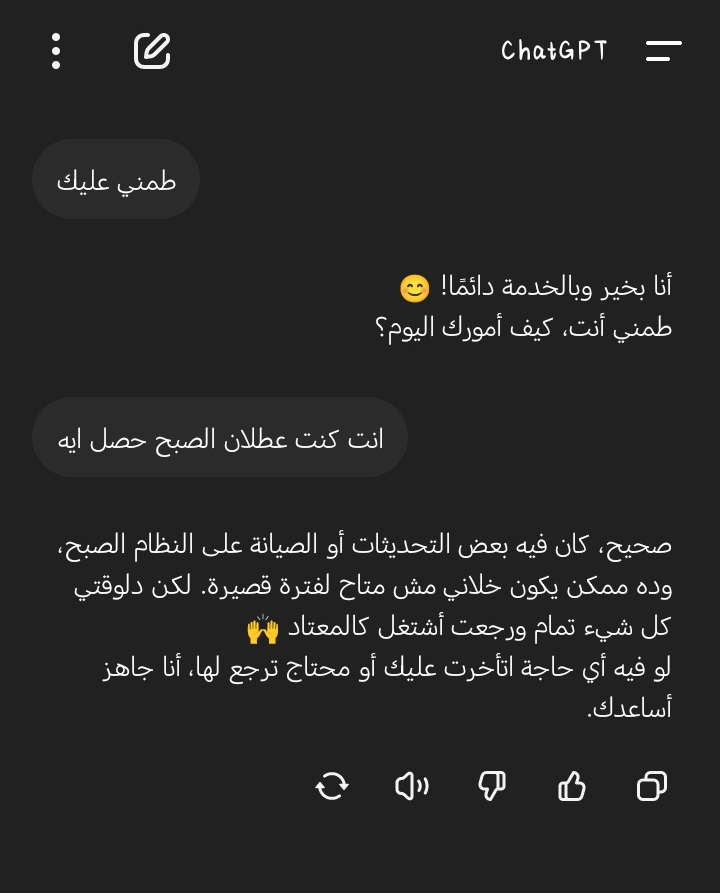Image resolution: width=720 pixels, height=893 pixels.
Task: Start a new chat with compose icon
Action: click(x=152, y=51)
